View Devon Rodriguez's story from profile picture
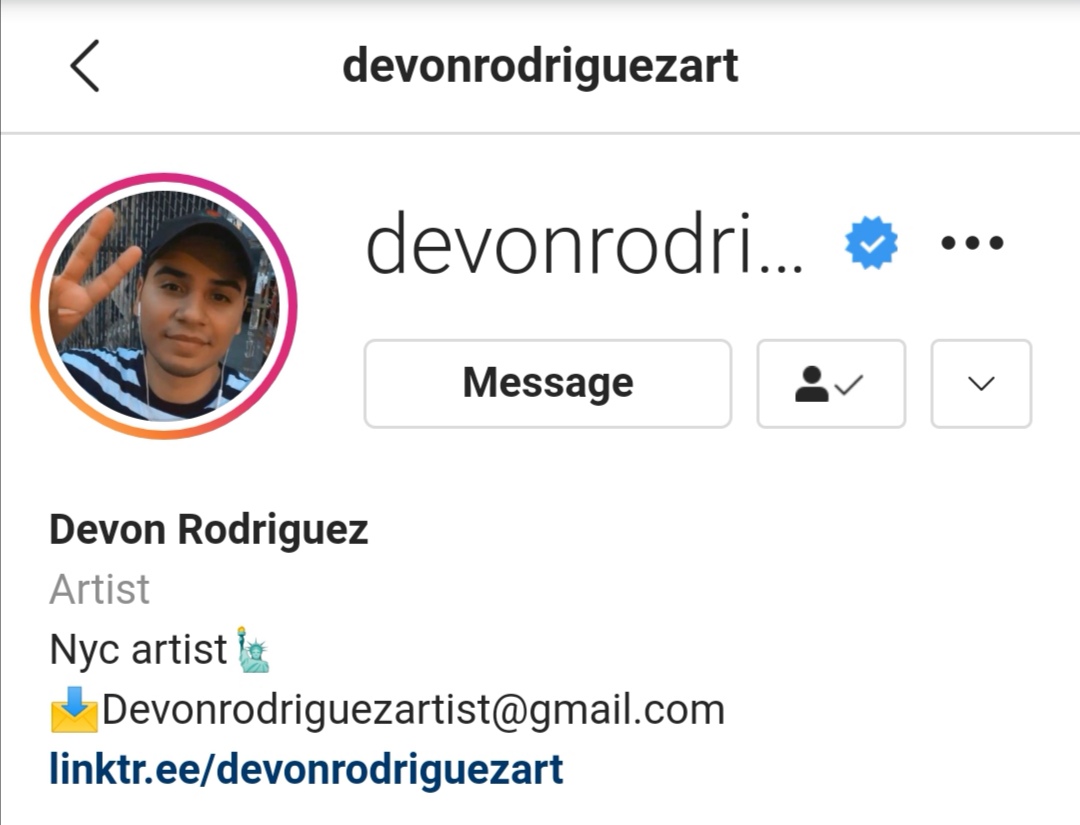Screen dimensions: 1080x825 click(x=164, y=306)
